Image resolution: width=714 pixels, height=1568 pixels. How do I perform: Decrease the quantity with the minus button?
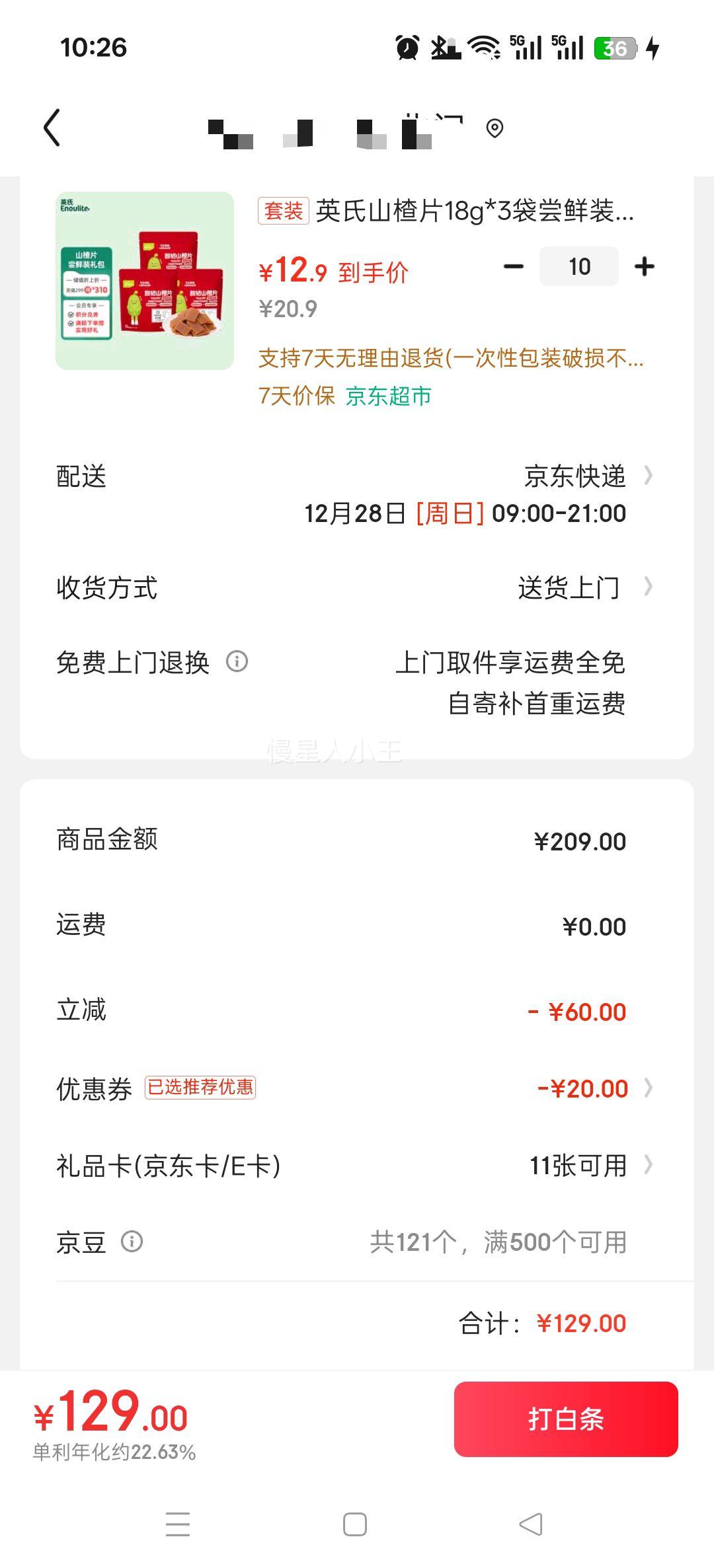pos(514,267)
